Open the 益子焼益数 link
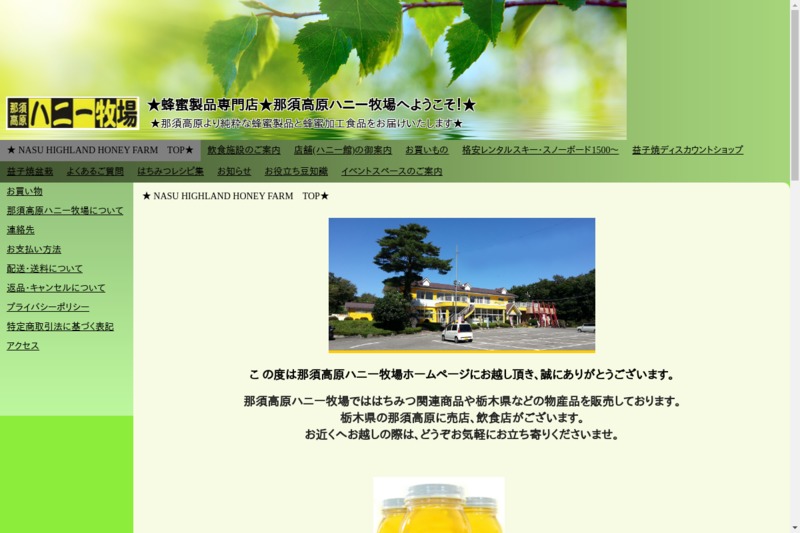 coord(30,171)
